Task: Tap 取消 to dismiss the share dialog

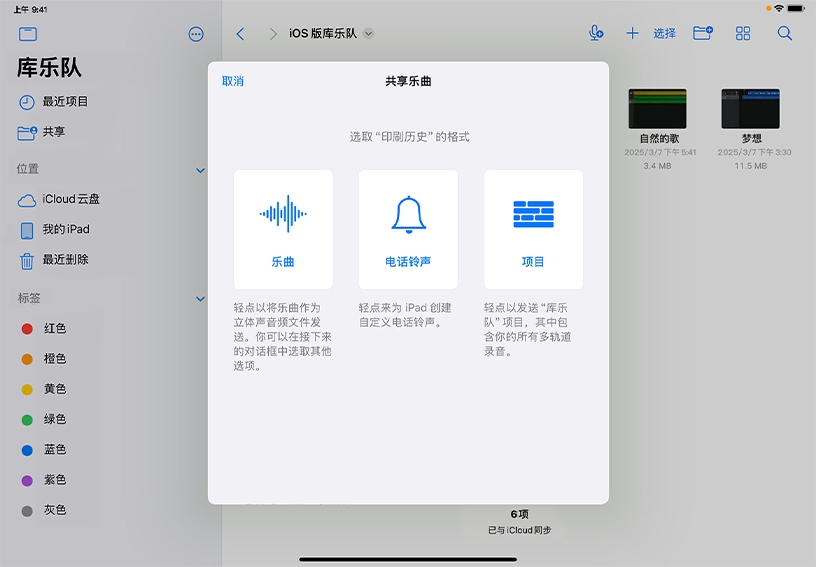Action: click(232, 81)
